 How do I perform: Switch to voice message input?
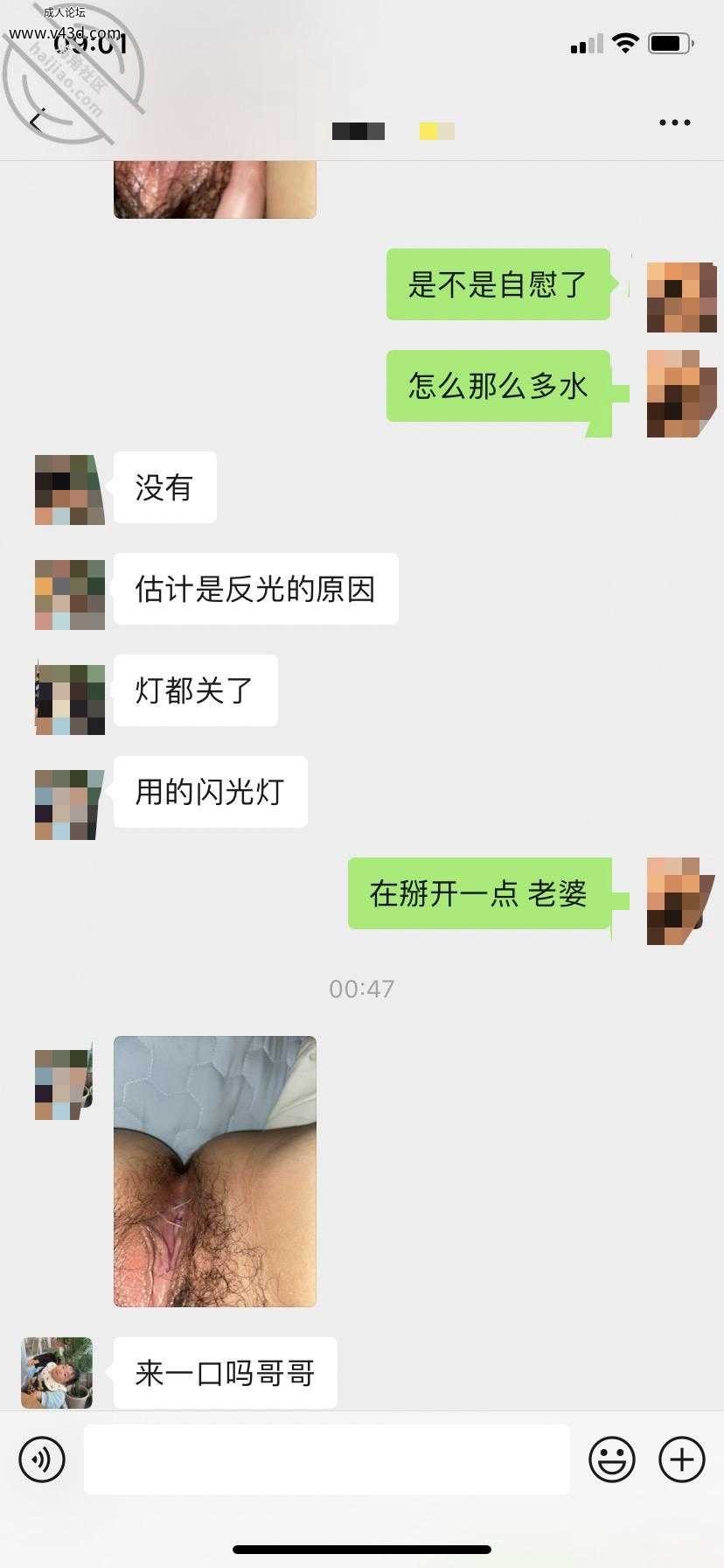(42, 1459)
